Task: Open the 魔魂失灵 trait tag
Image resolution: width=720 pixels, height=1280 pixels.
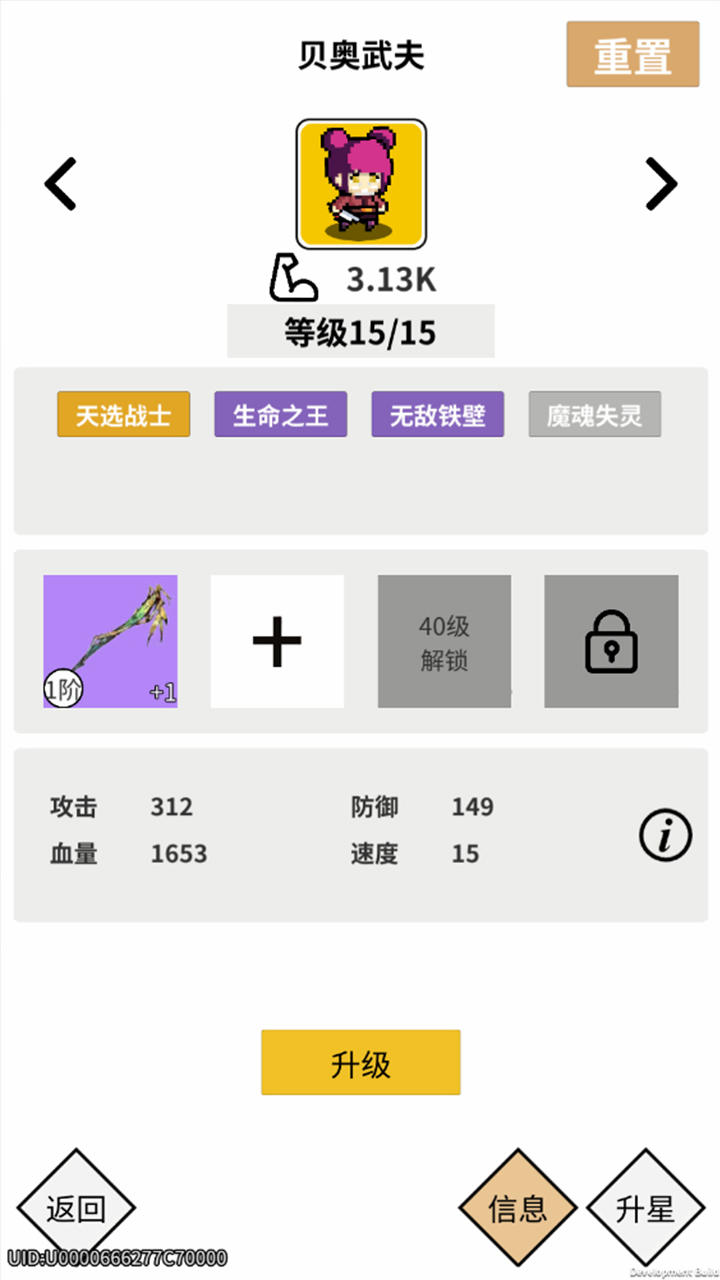Action: tap(594, 415)
